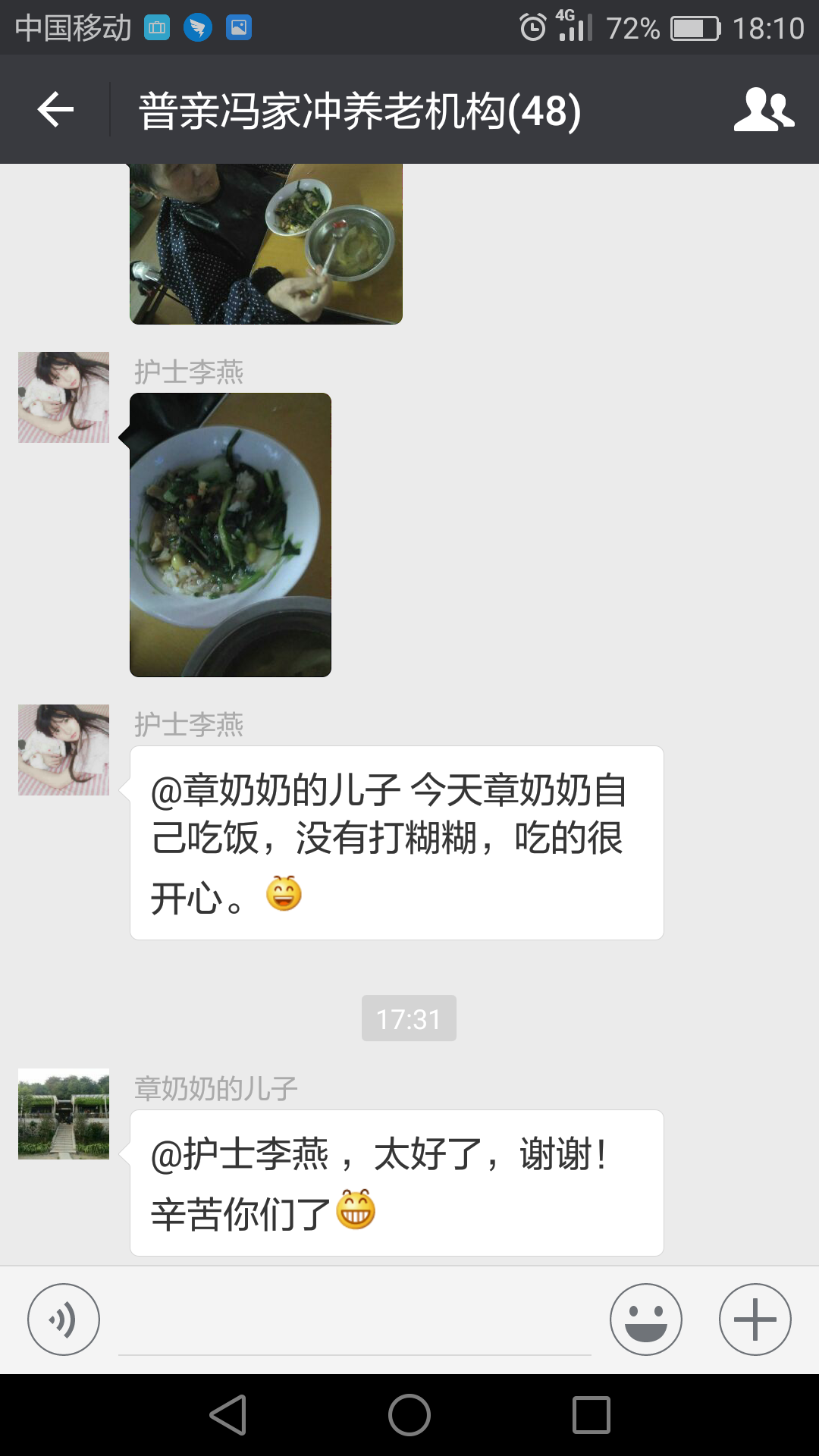
Task: Open the top photo of the person eating
Action: (x=265, y=244)
